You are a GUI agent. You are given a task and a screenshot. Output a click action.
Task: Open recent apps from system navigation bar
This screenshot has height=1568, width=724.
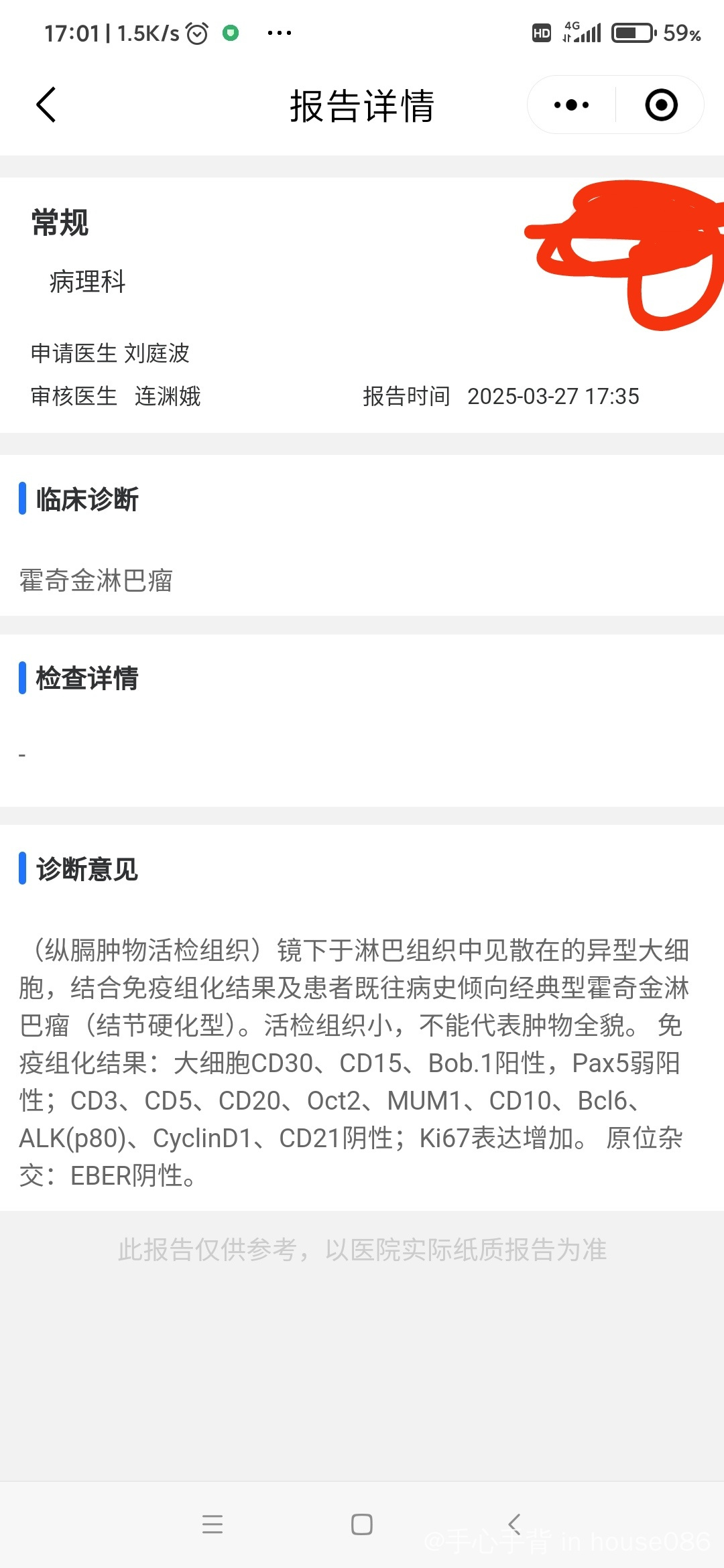[213, 1524]
